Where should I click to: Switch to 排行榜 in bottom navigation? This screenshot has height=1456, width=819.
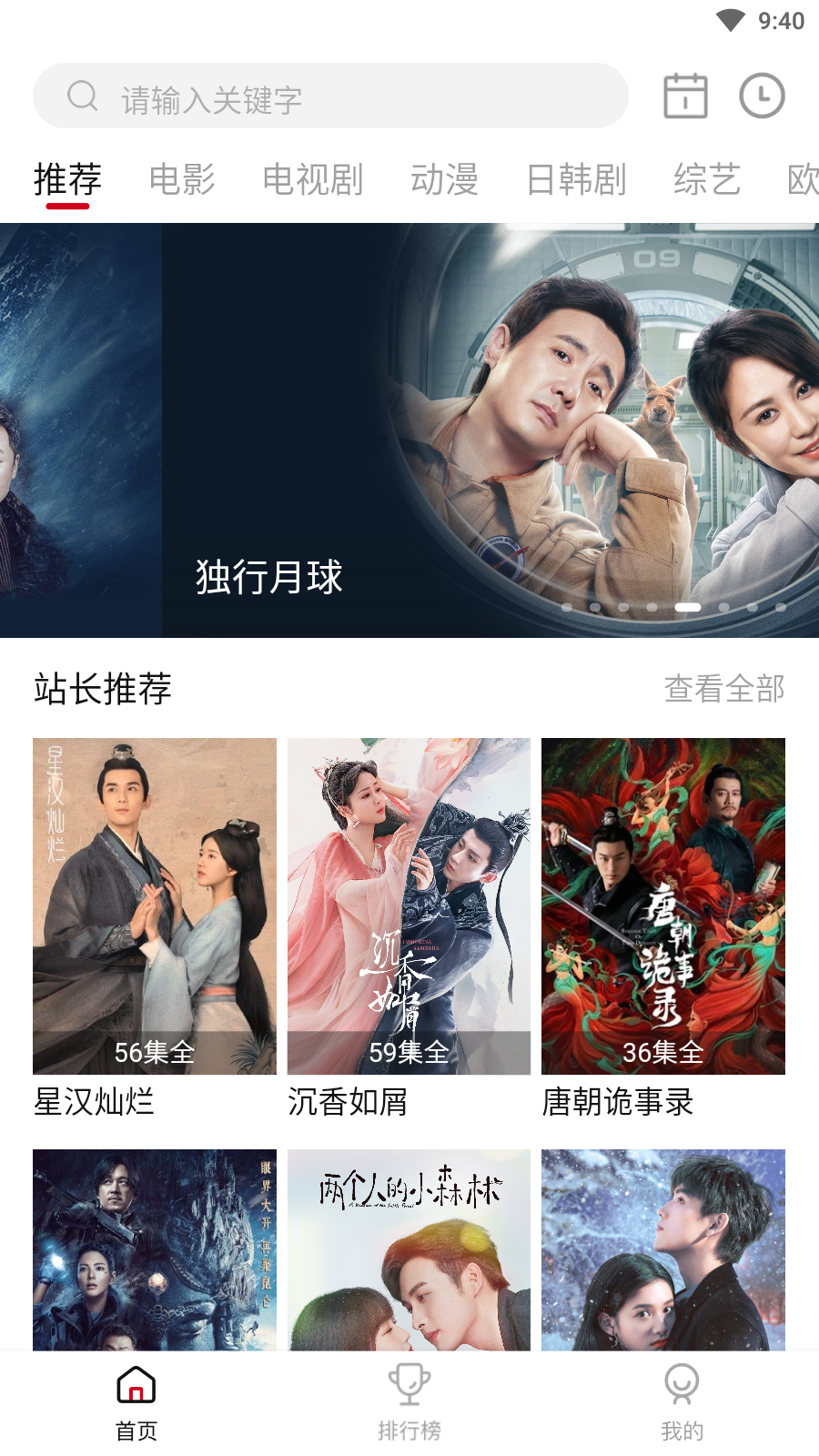coord(409,1403)
